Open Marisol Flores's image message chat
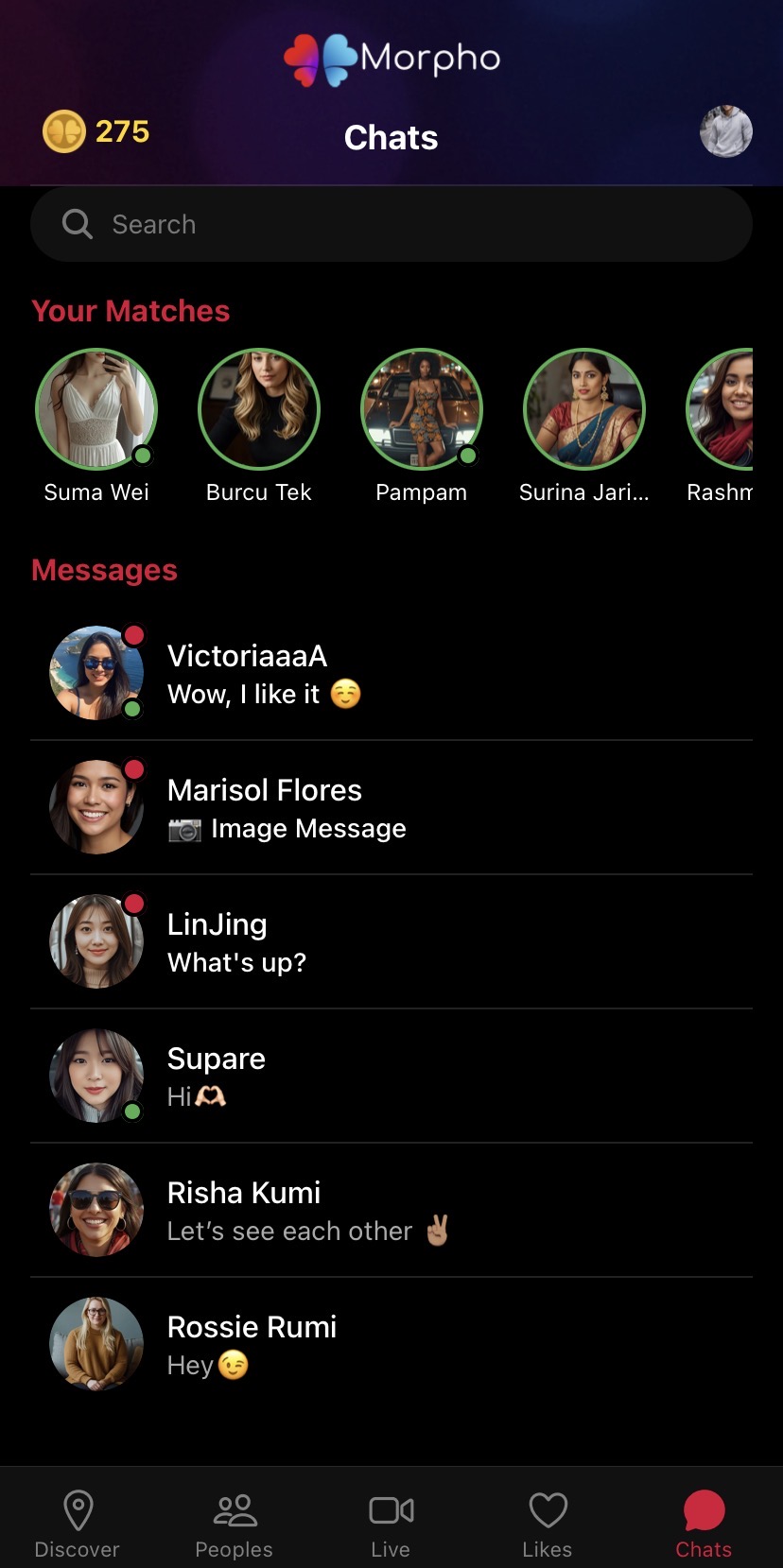Viewport: 783px width, 1568px height. coord(391,808)
